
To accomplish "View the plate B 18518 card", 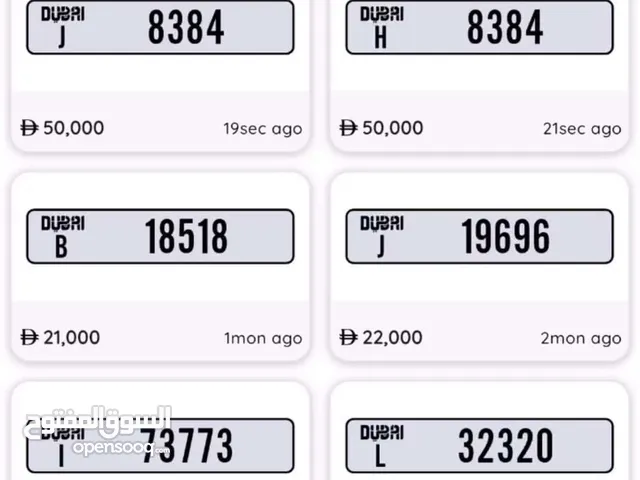I will 160,237.
